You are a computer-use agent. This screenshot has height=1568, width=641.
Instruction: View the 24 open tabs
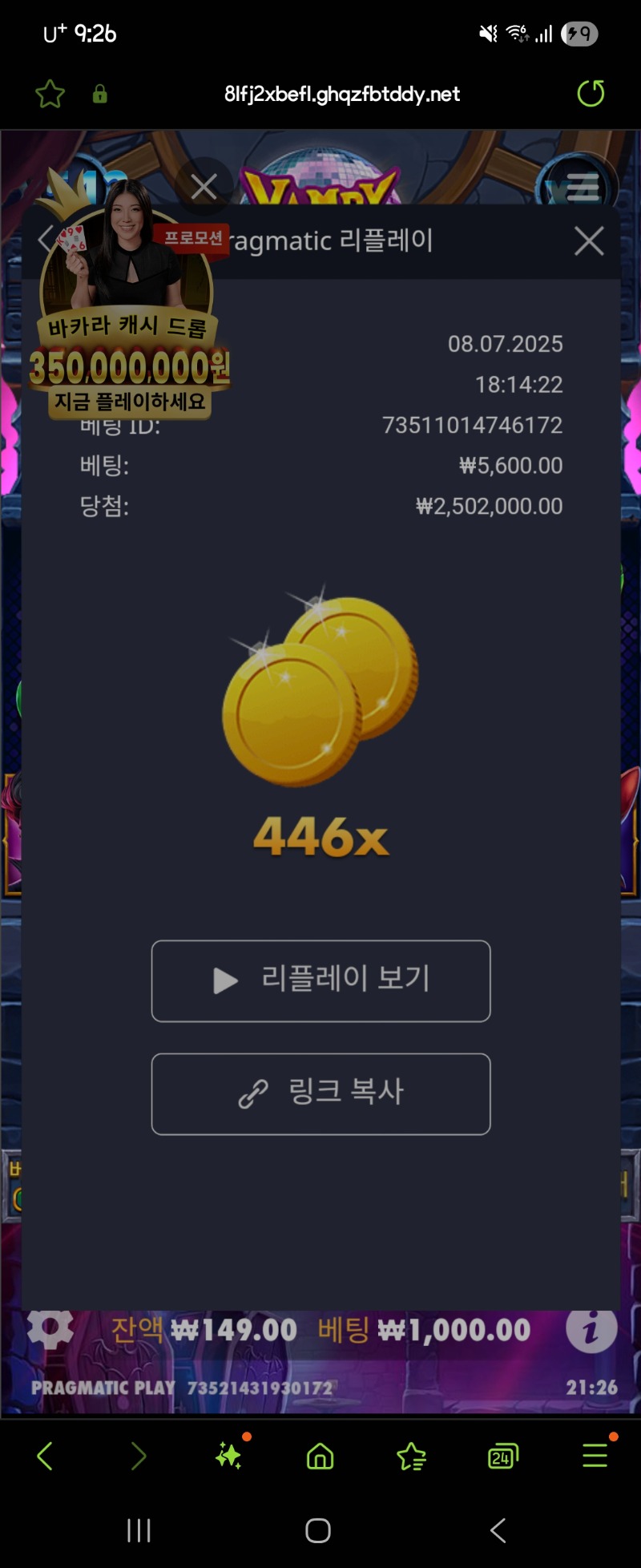[502, 1456]
